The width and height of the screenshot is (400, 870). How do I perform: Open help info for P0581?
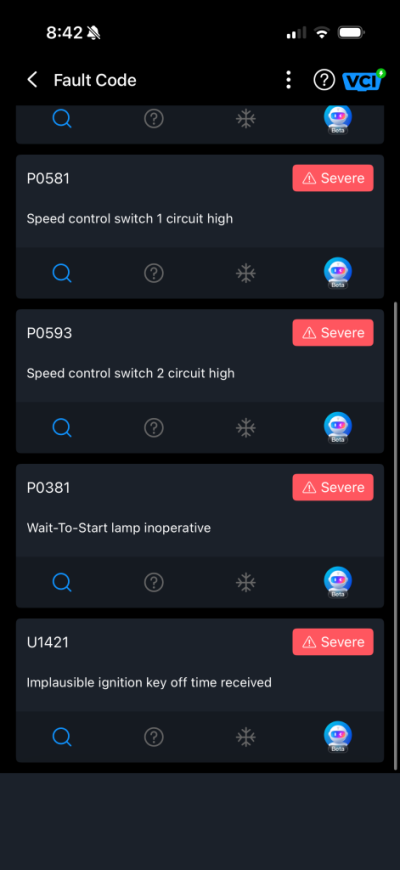(x=154, y=273)
